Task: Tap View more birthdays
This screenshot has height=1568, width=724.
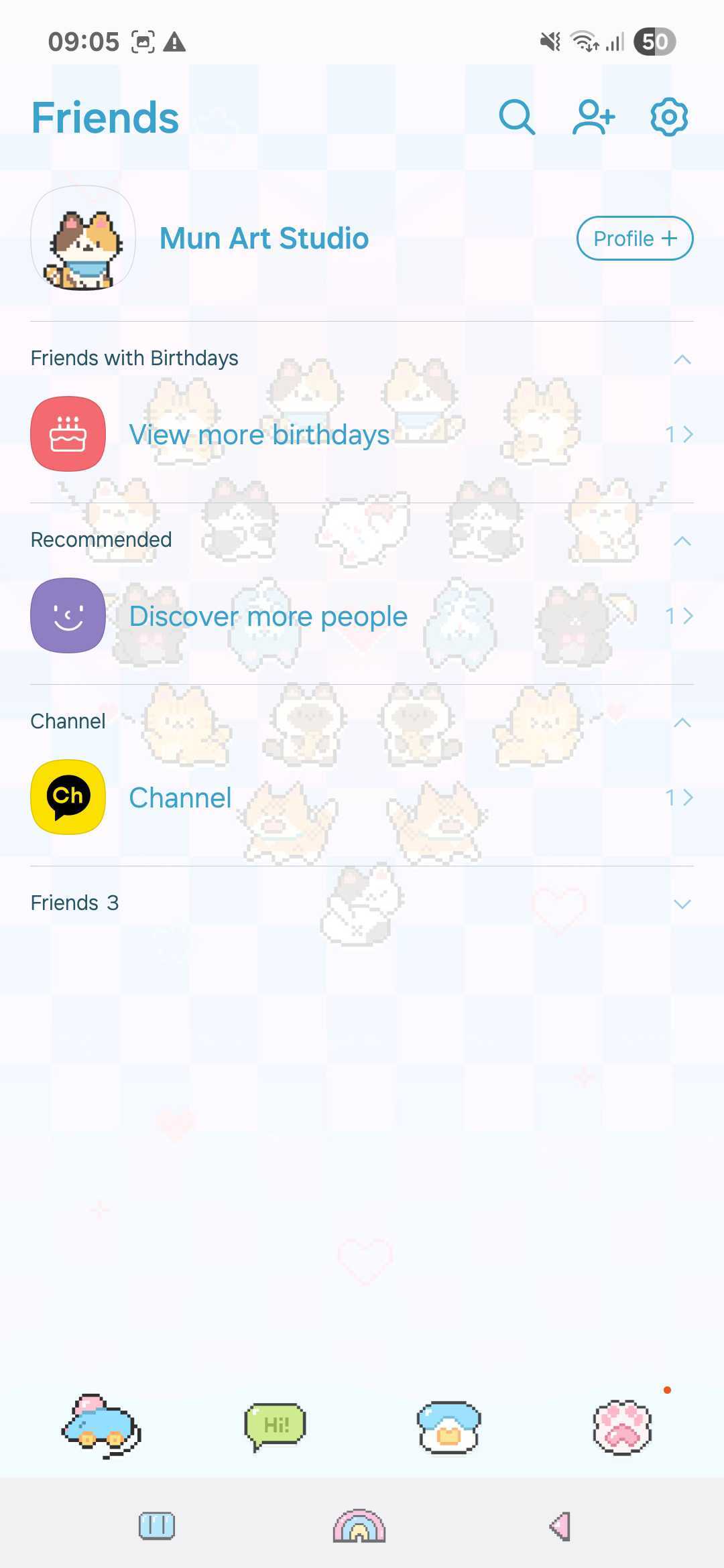Action: click(x=260, y=433)
